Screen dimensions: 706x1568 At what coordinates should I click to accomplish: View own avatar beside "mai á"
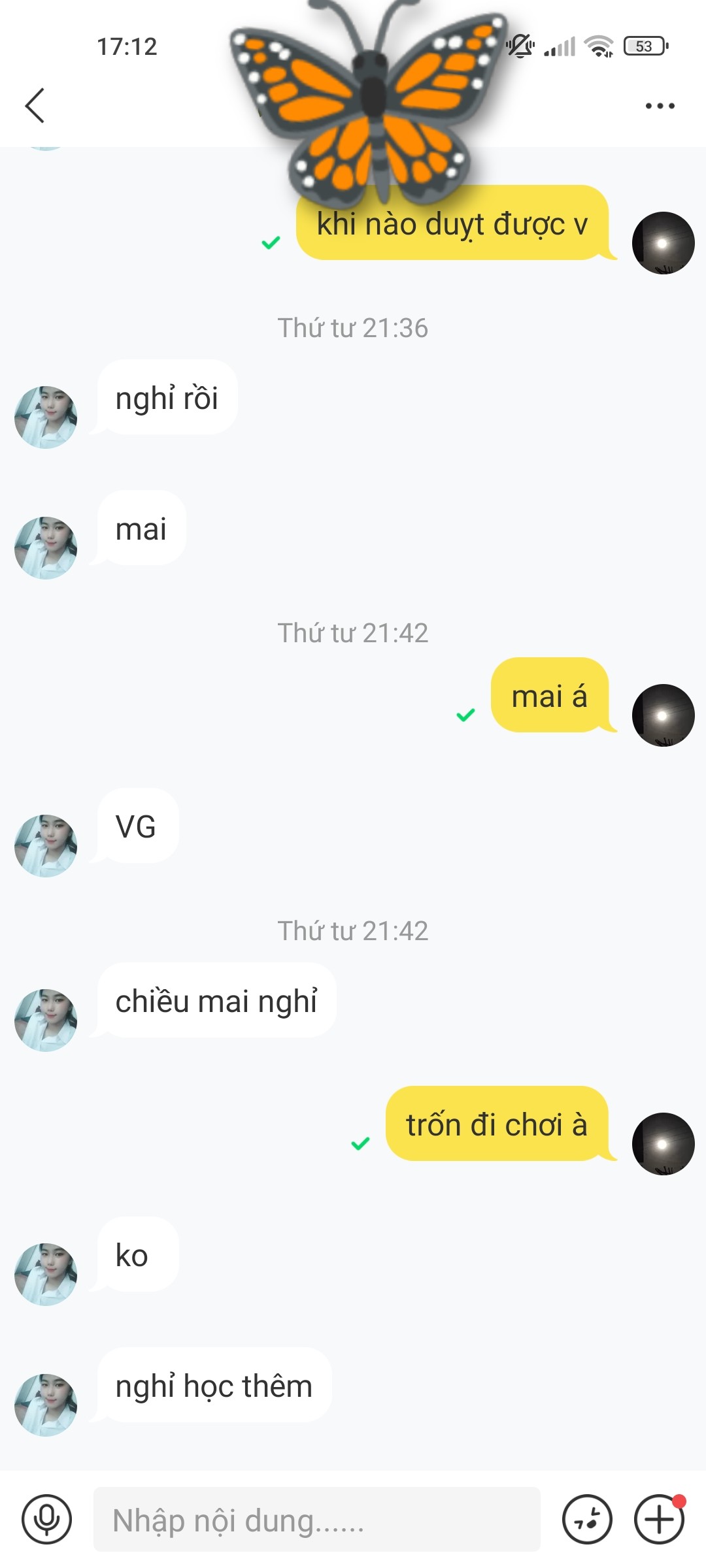pyautogui.click(x=663, y=715)
